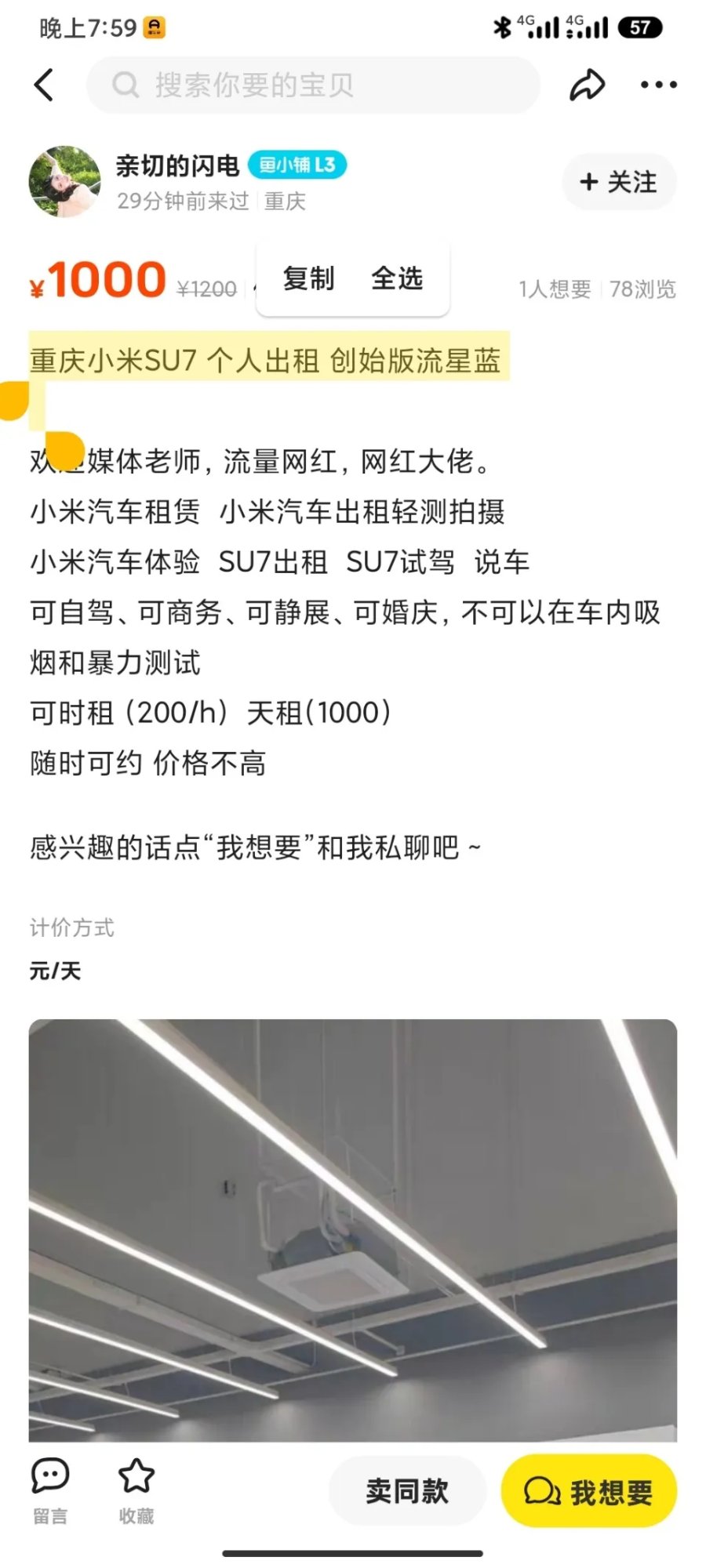Viewport: 706px width, 1568px height.
Task: Tap the search box for treasures
Action: 314,85
